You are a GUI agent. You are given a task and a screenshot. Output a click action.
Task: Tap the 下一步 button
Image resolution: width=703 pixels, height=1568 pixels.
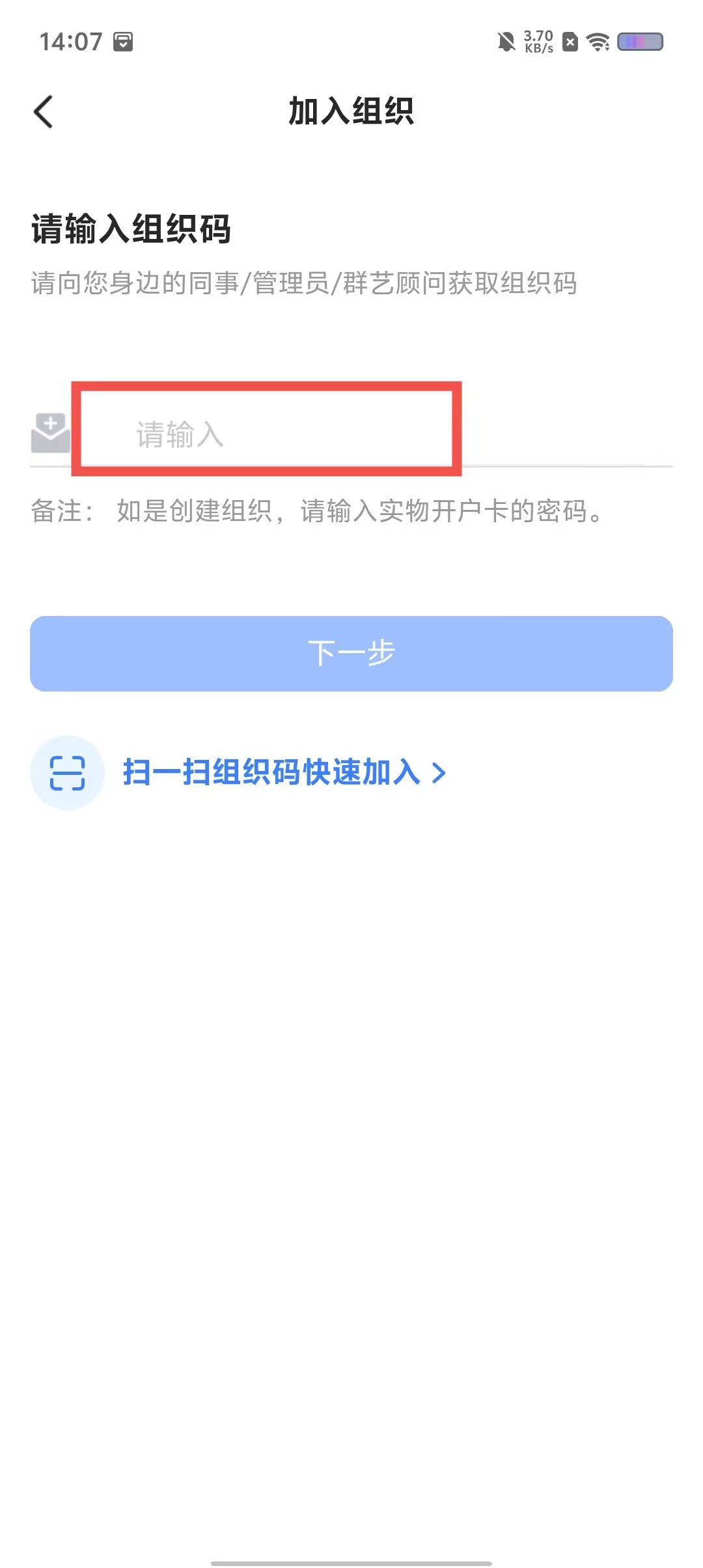(x=351, y=653)
